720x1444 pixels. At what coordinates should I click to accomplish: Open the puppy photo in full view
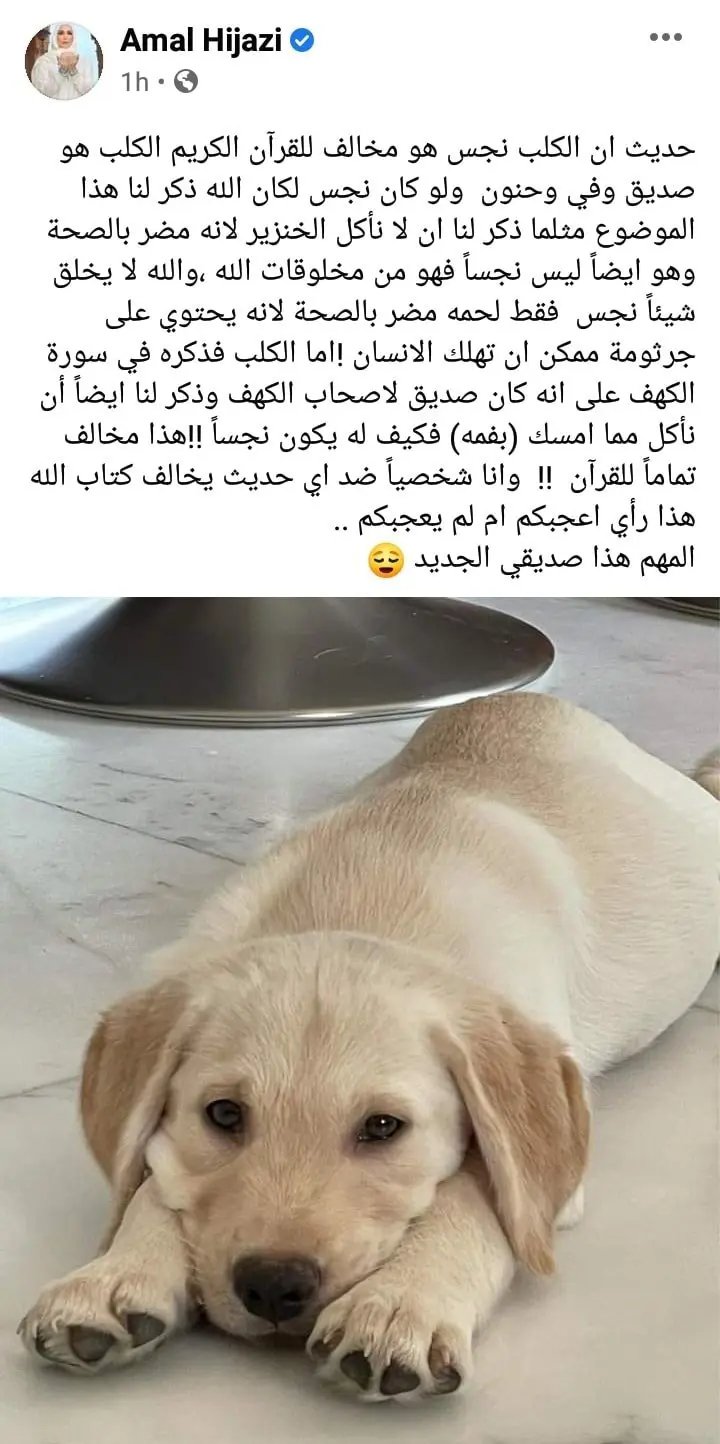(360, 1020)
